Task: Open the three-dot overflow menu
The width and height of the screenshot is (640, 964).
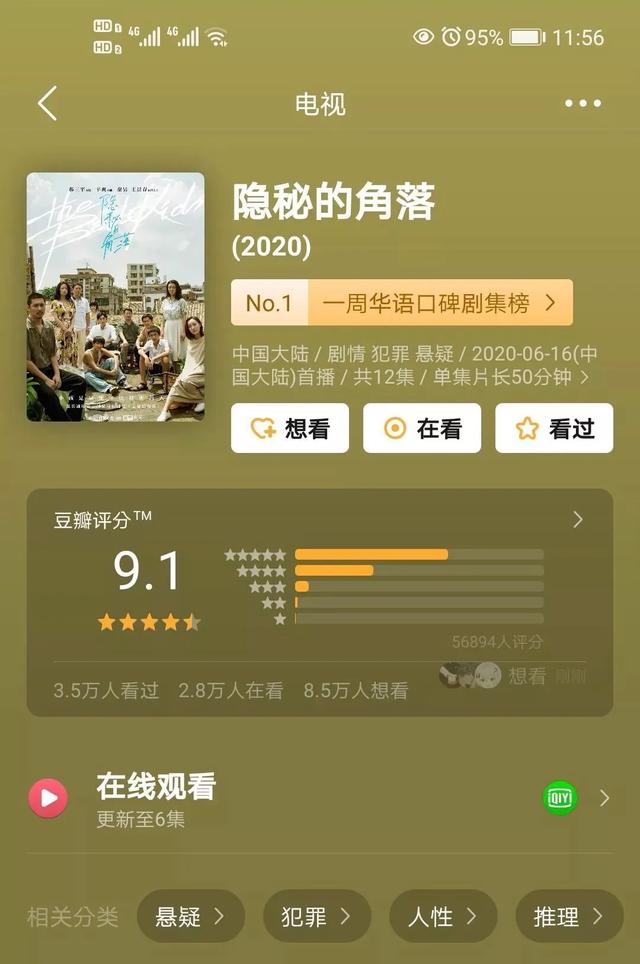Action: 582,104
